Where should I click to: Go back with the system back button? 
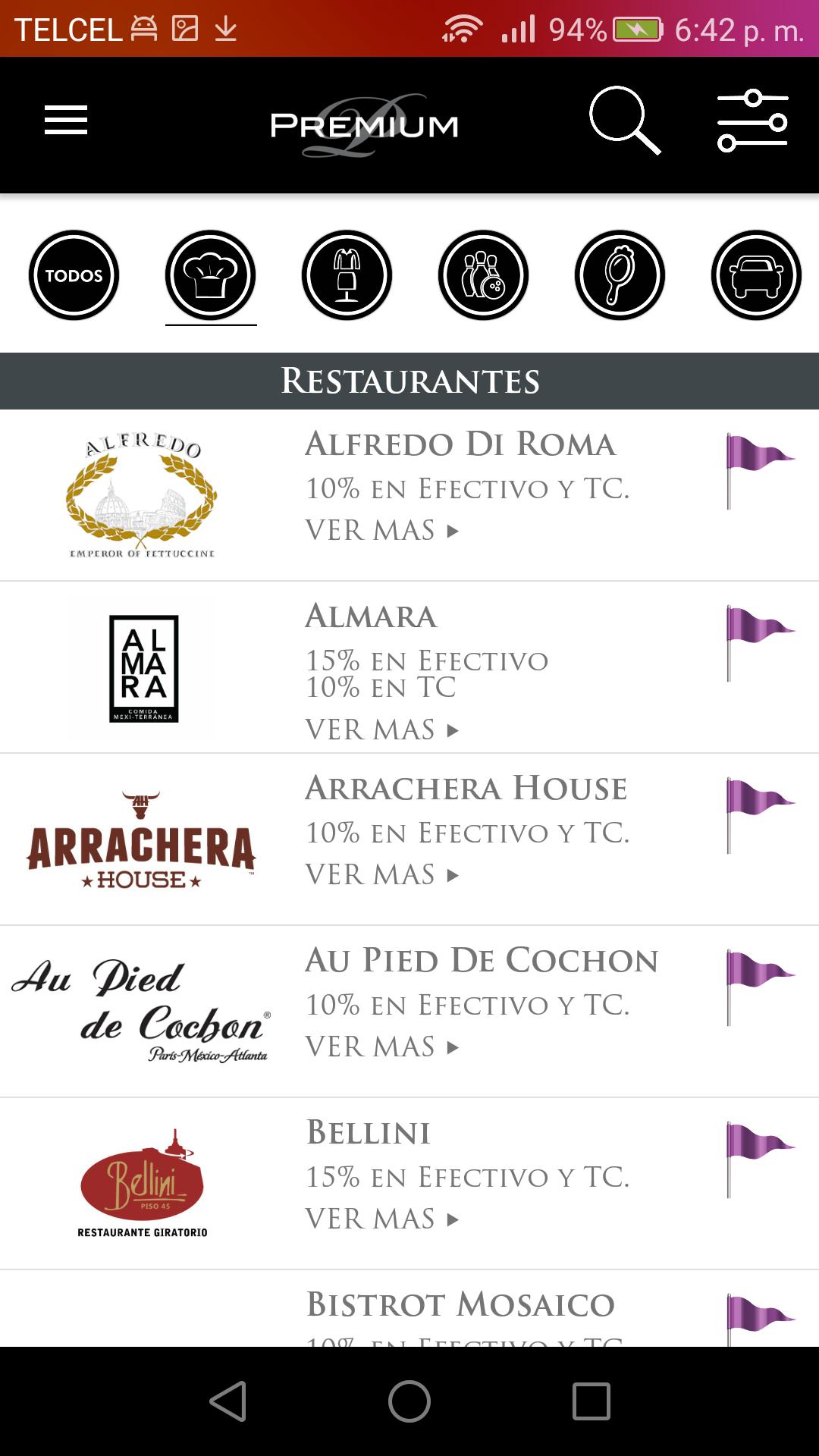coord(227,1401)
